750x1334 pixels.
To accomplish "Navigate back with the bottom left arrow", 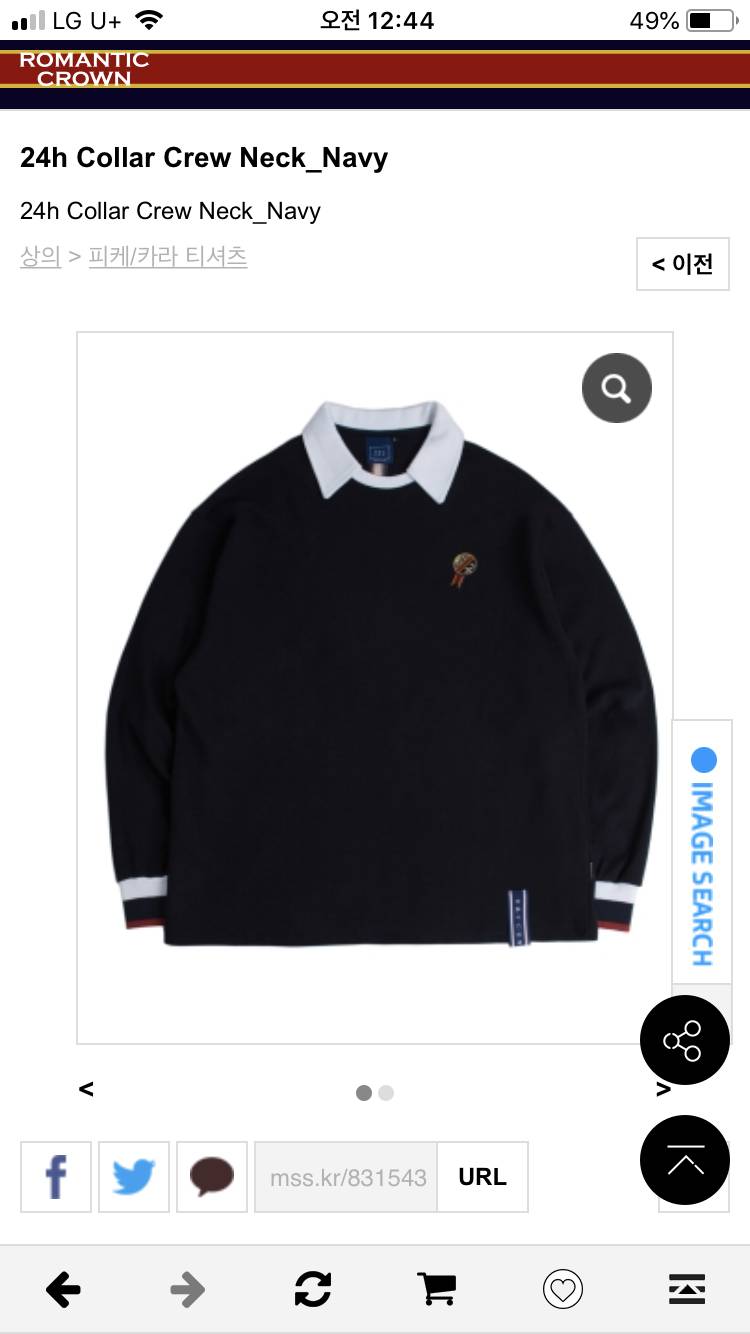I will point(63,1290).
